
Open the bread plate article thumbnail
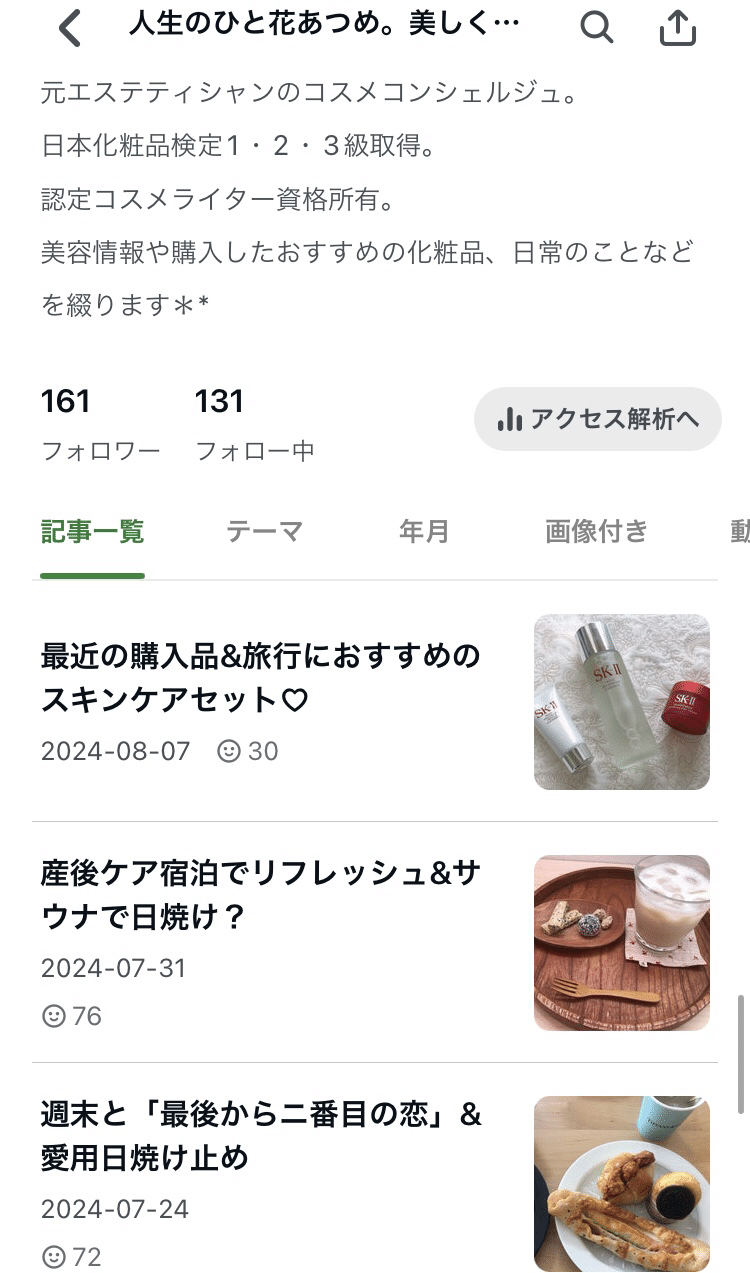click(621, 1182)
